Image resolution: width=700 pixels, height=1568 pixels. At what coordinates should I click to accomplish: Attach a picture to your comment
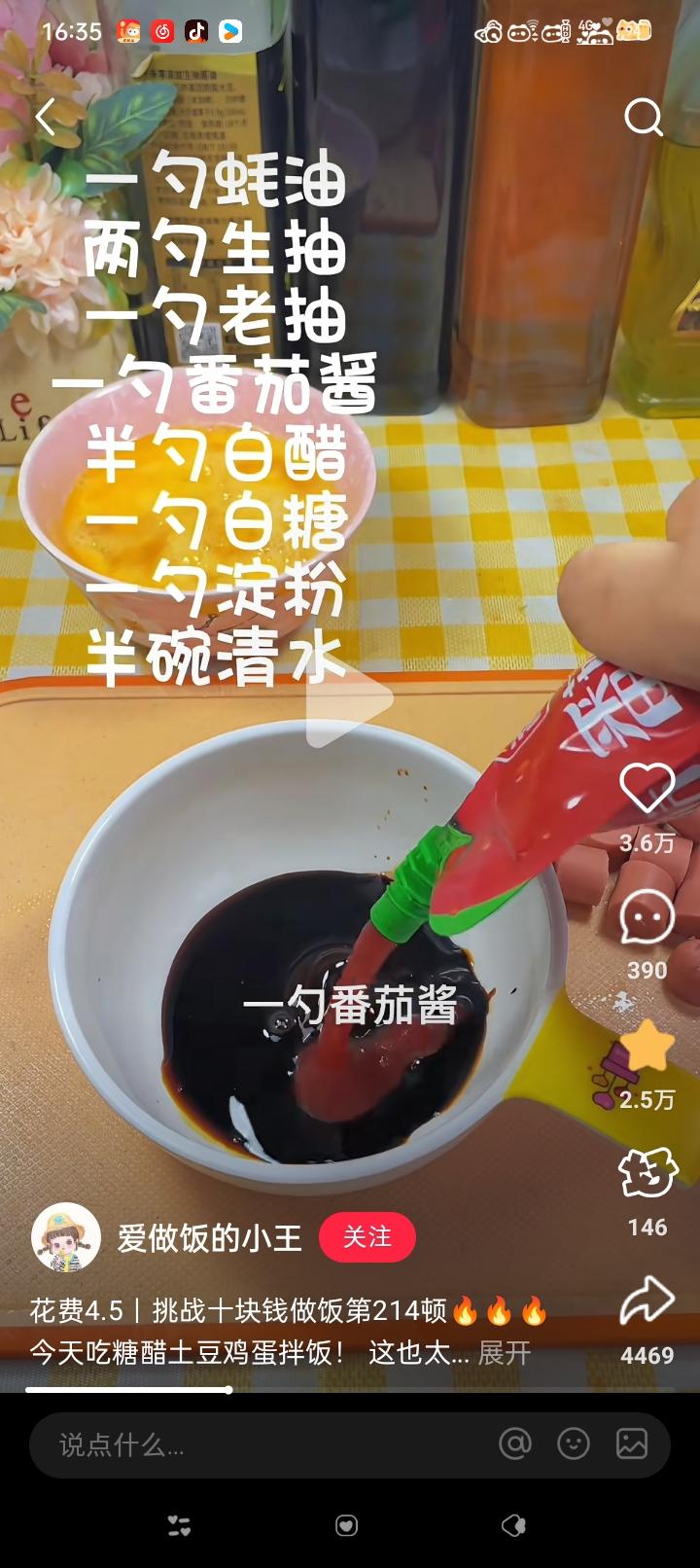click(632, 1444)
